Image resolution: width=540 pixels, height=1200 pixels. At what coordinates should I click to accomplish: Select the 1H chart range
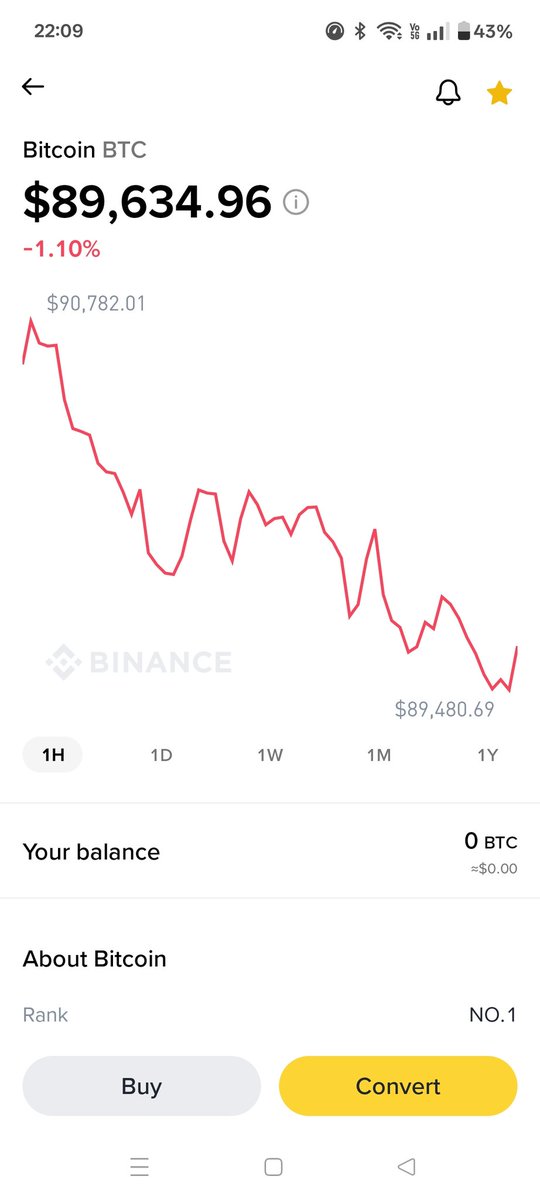pos(53,755)
